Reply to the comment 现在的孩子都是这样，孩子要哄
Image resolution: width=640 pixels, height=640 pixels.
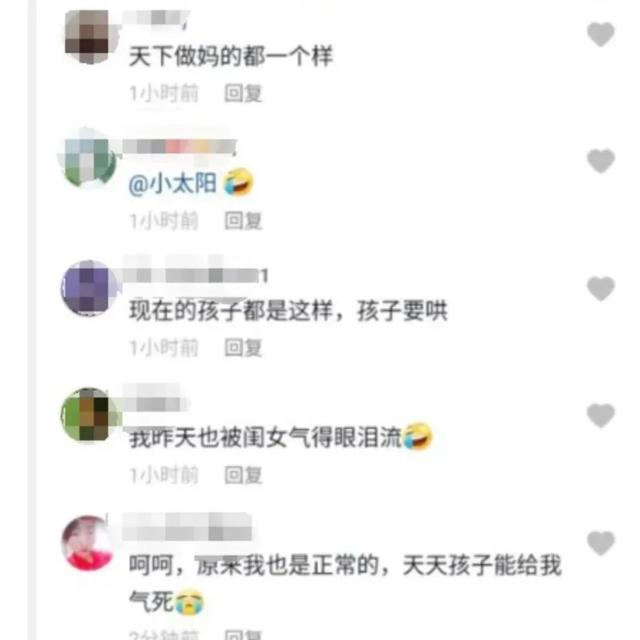[x=243, y=348]
